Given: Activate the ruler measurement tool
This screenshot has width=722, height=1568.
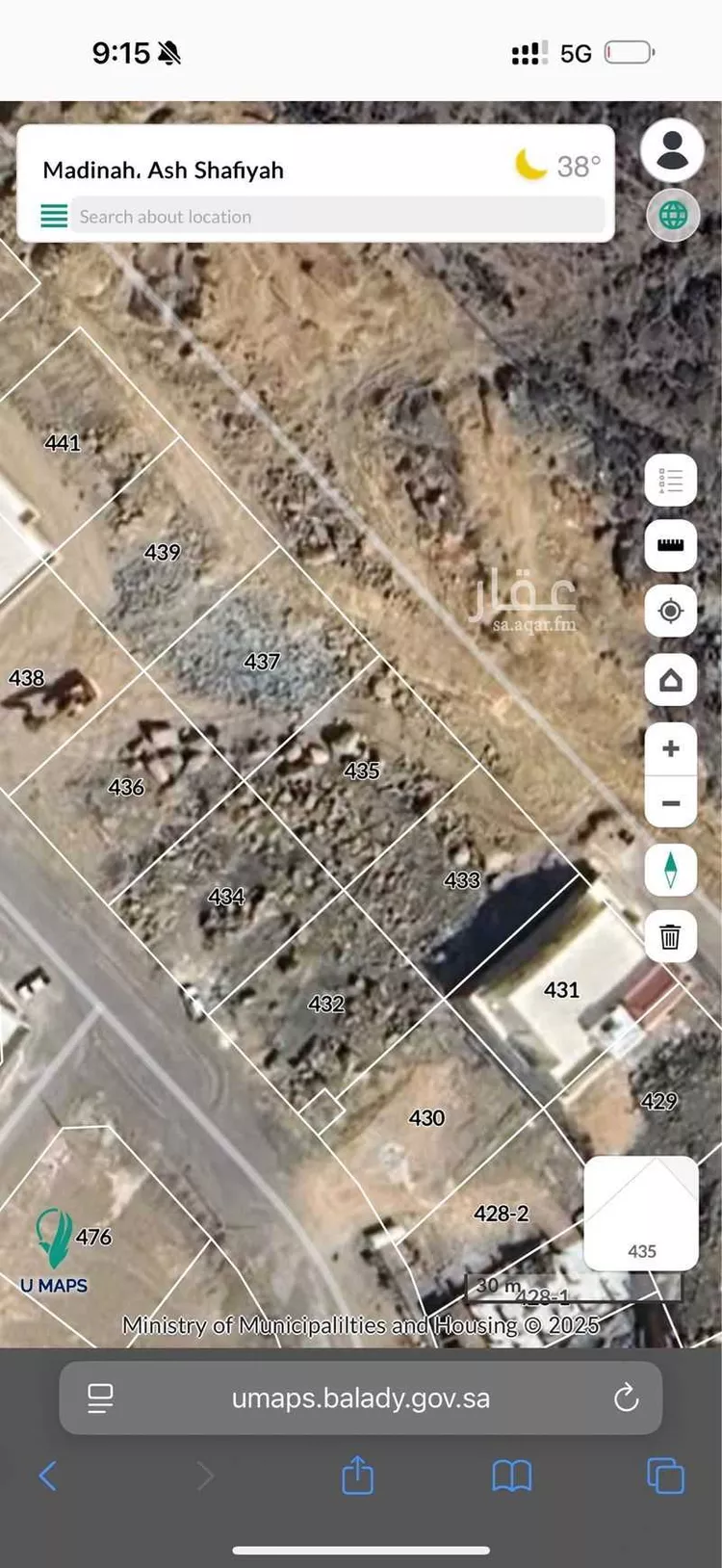Looking at the screenshot, I should [x=670, y=545].
